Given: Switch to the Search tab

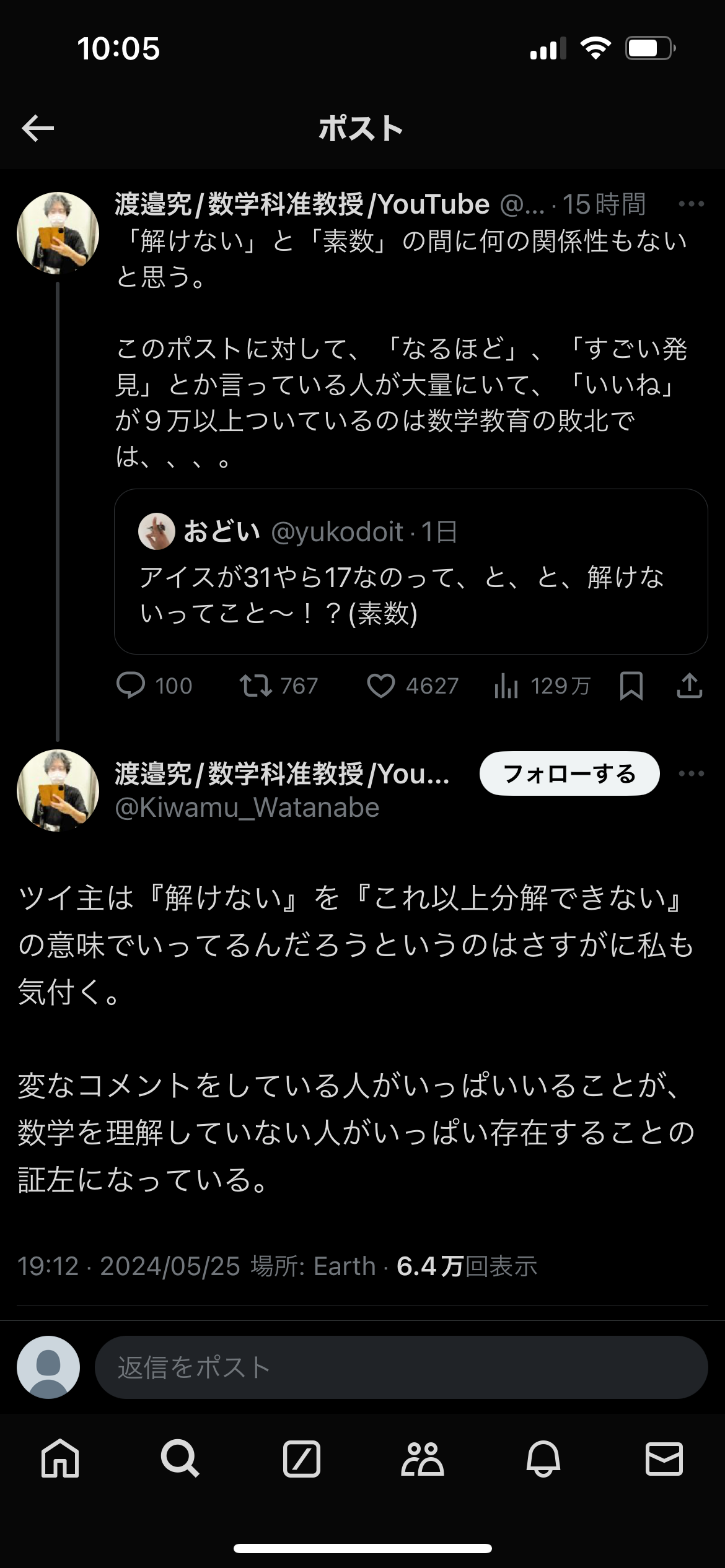Looking at the screenshot, I should coord(180,1459).
